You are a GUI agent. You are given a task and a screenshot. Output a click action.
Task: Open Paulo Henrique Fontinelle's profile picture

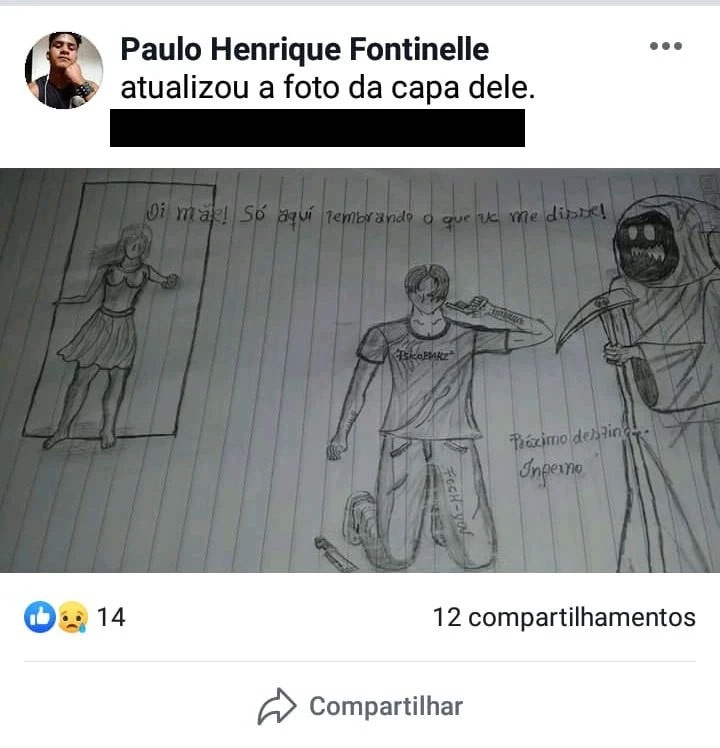[63, 70]
